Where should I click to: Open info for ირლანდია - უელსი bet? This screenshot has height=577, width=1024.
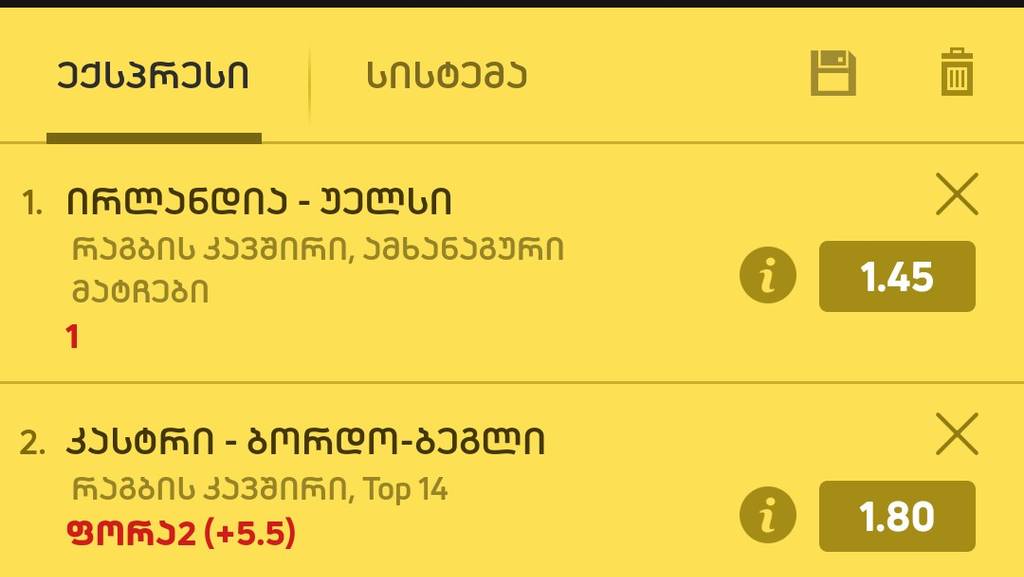pos(767,276)
